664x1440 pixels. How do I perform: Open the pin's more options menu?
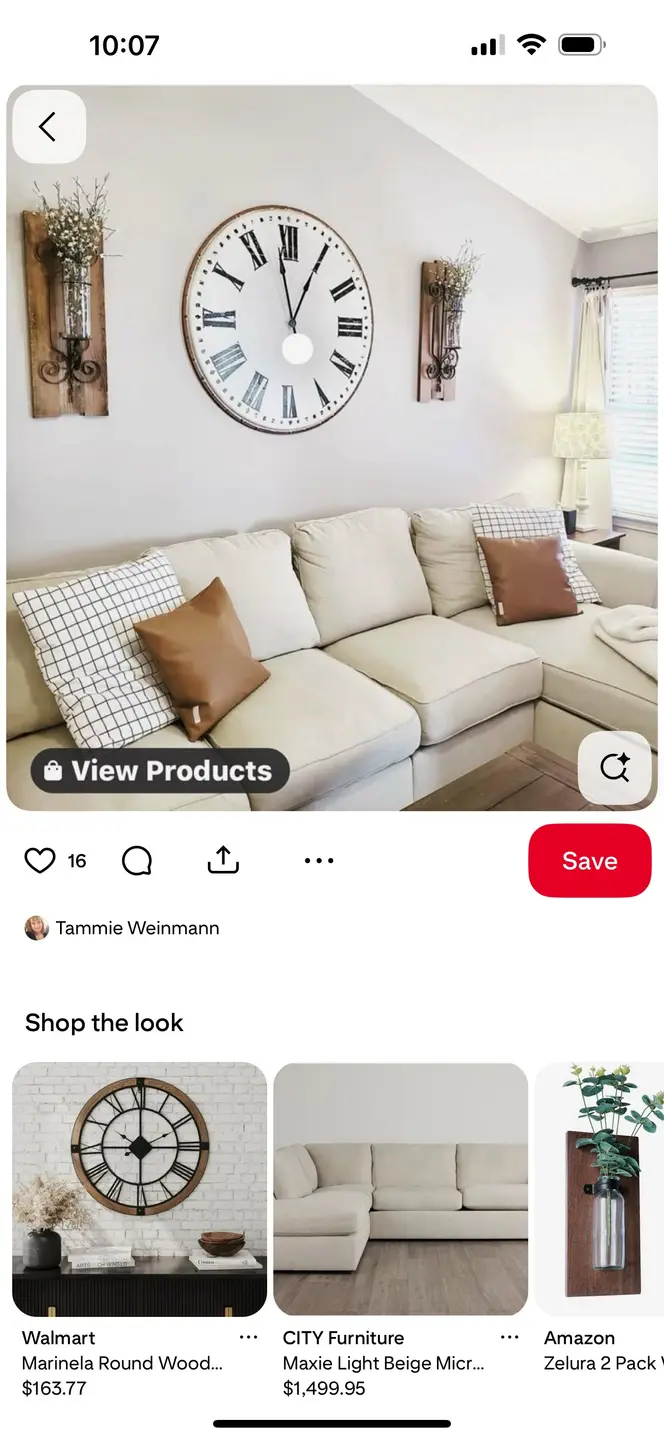(x=319, y=861)
